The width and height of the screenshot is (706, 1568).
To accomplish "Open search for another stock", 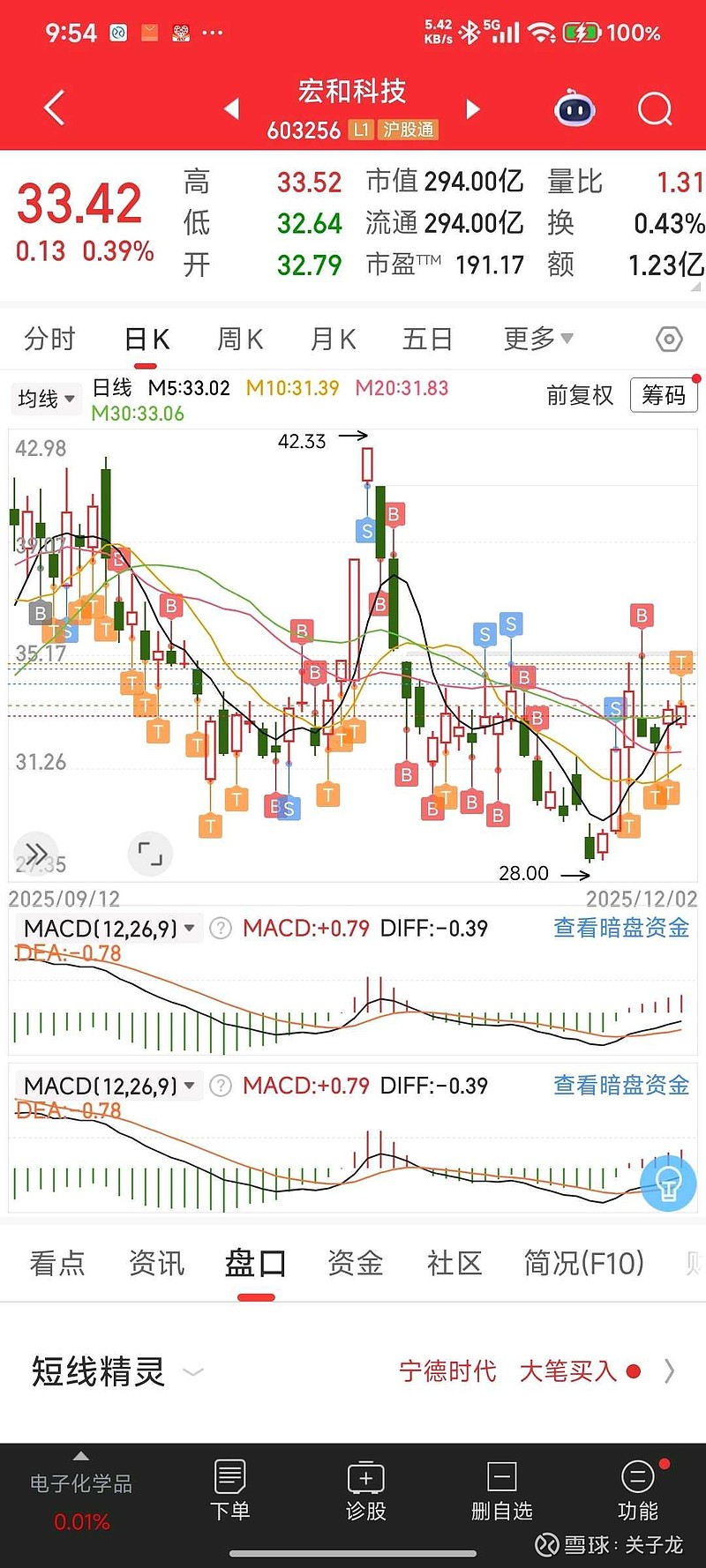I will (655, 108).
